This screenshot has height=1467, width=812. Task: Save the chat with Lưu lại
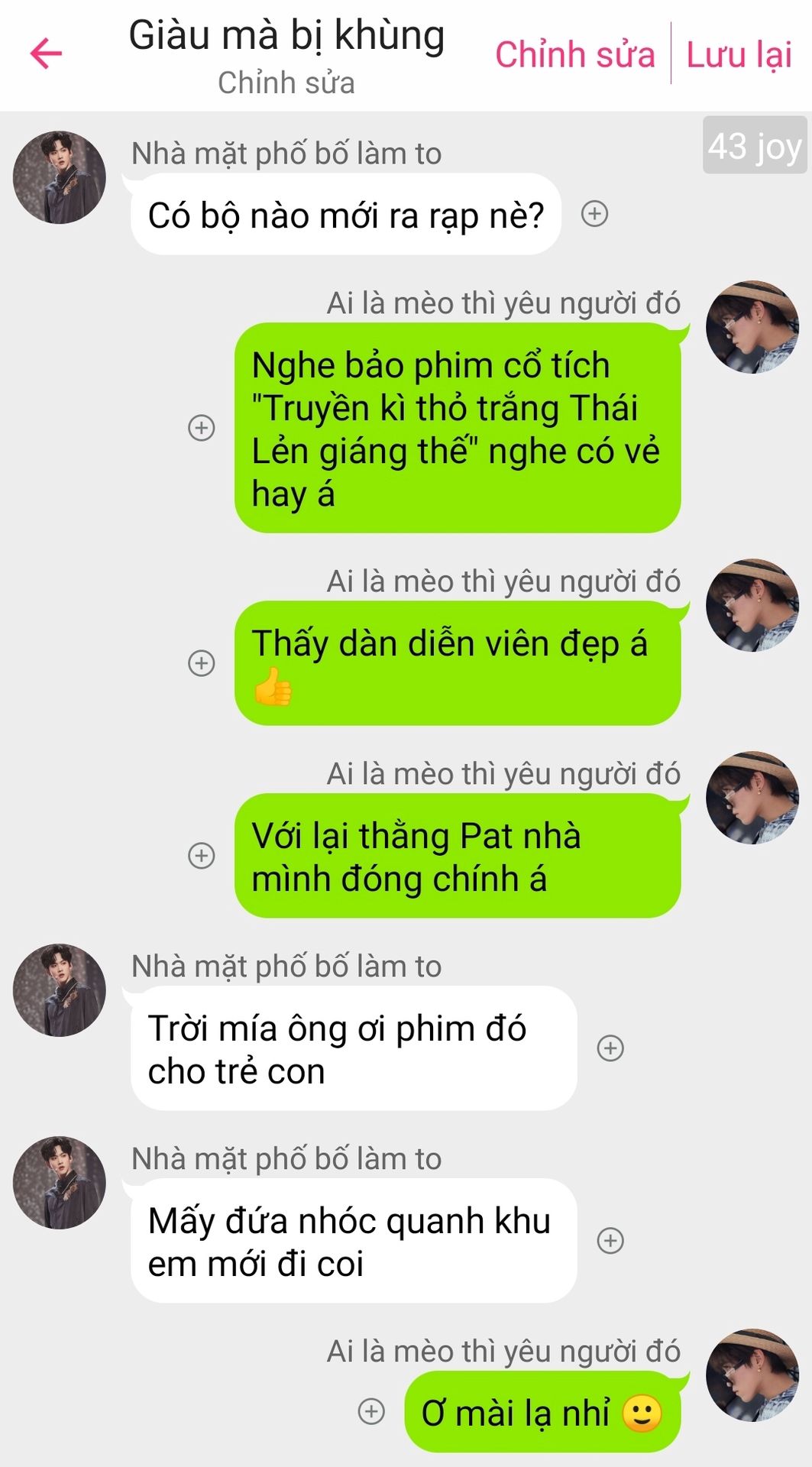739,55
